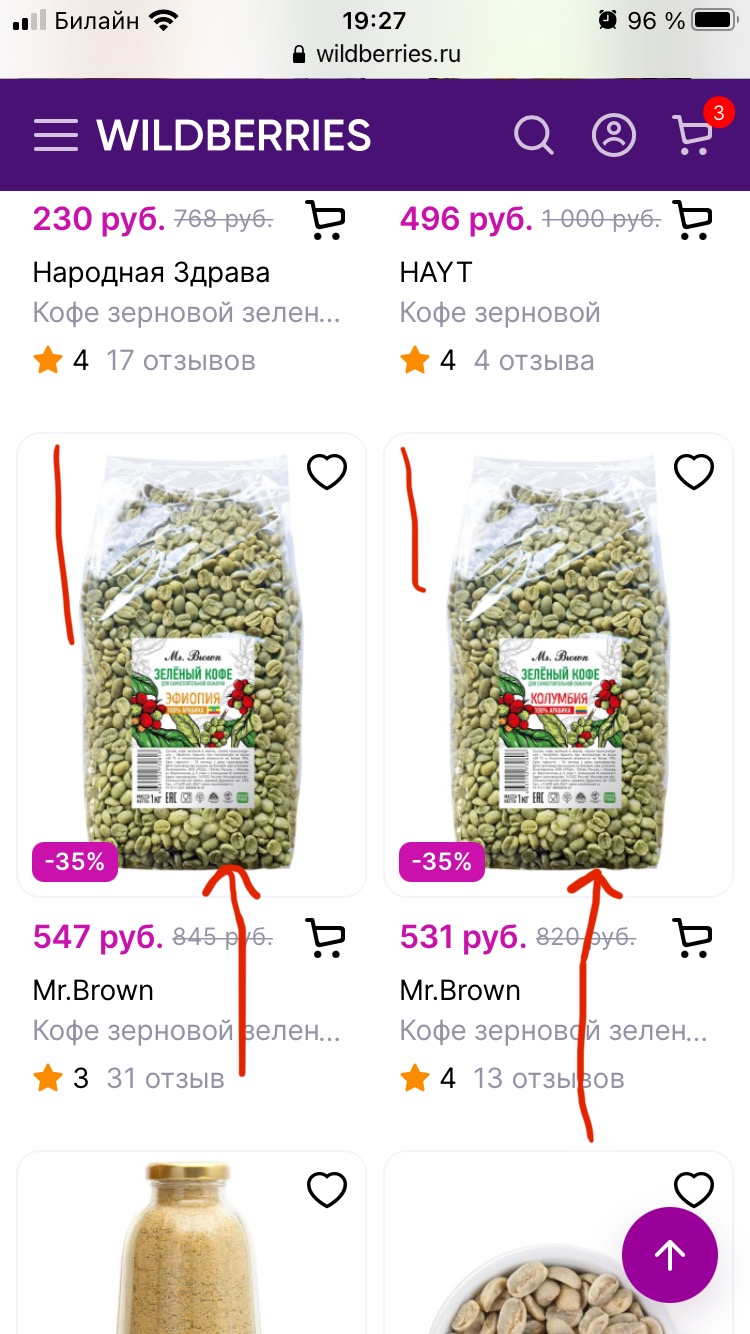Favorite the bottled powder product
The height and width of the screenshot is (1334, 750).
326,1190
